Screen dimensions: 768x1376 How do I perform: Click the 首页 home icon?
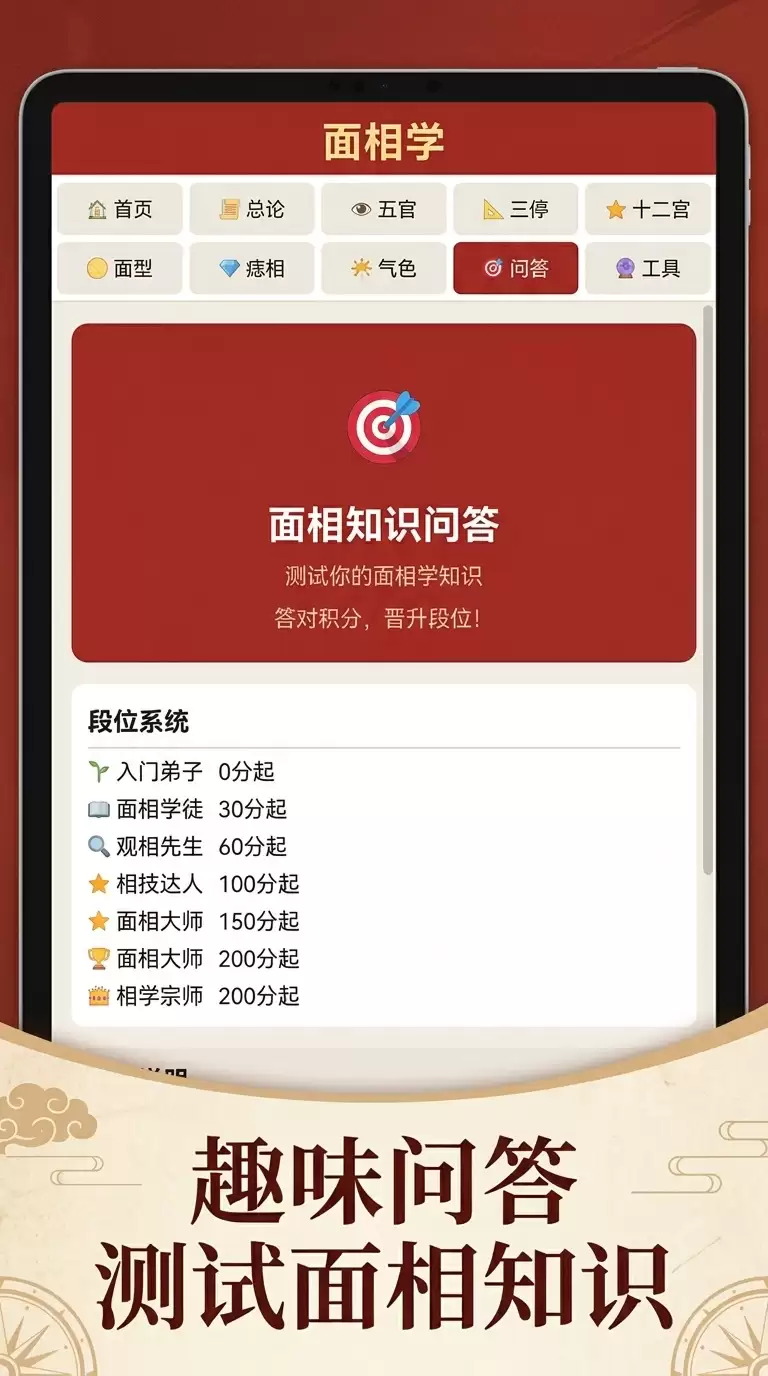95,210
